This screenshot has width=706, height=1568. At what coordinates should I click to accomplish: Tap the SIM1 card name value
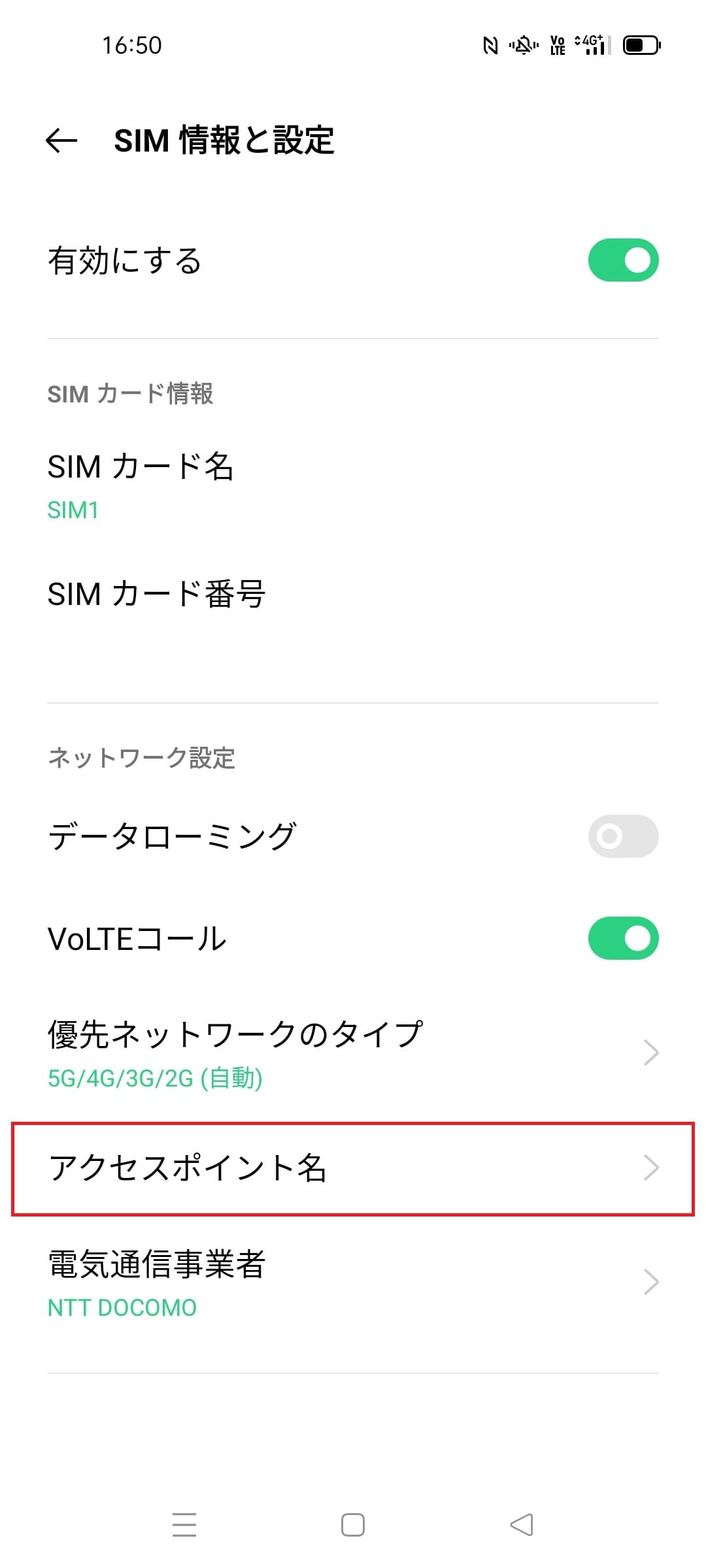(x=73, y=511)
